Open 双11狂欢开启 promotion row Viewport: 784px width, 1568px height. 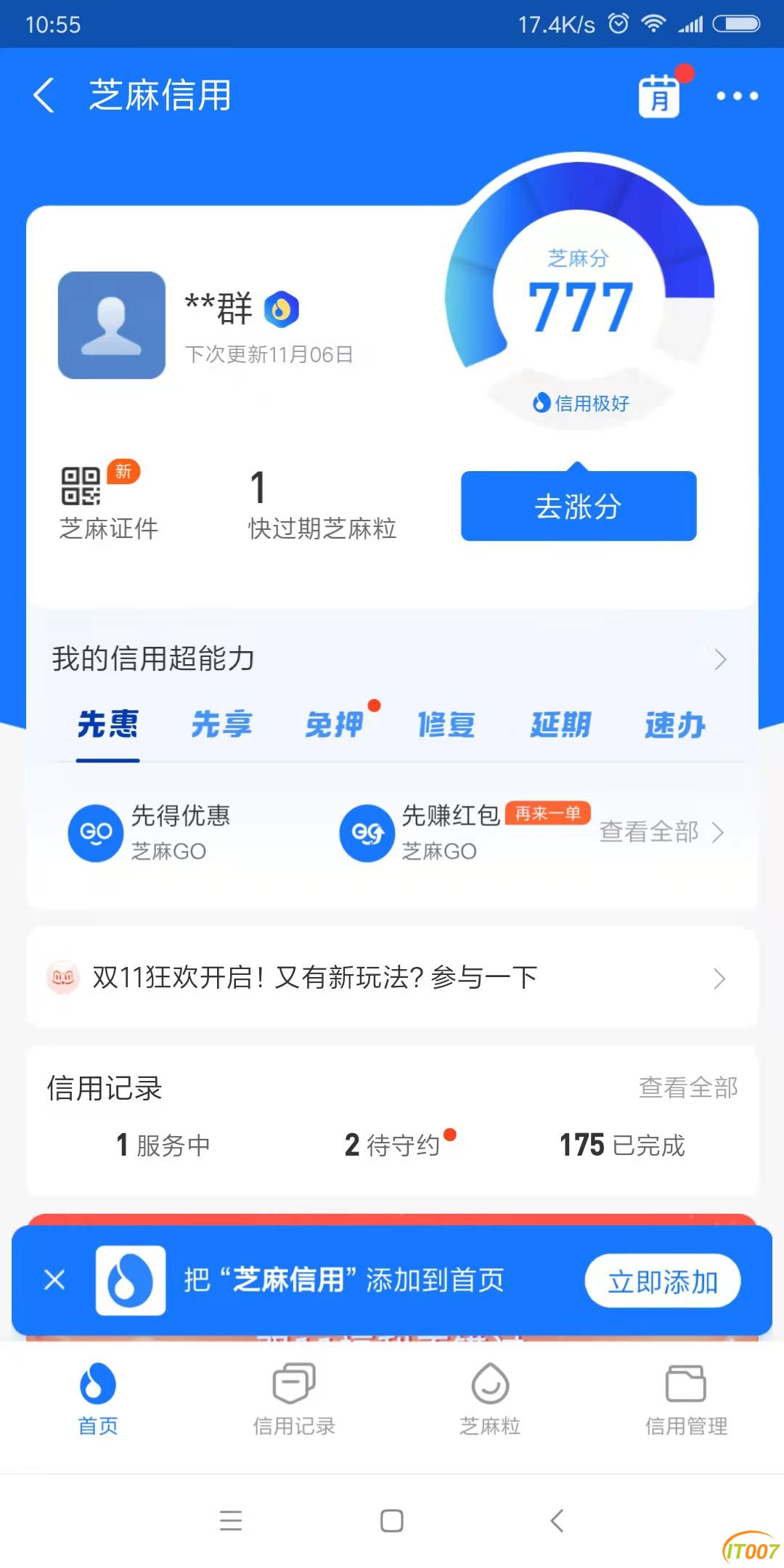pos(392,978)
